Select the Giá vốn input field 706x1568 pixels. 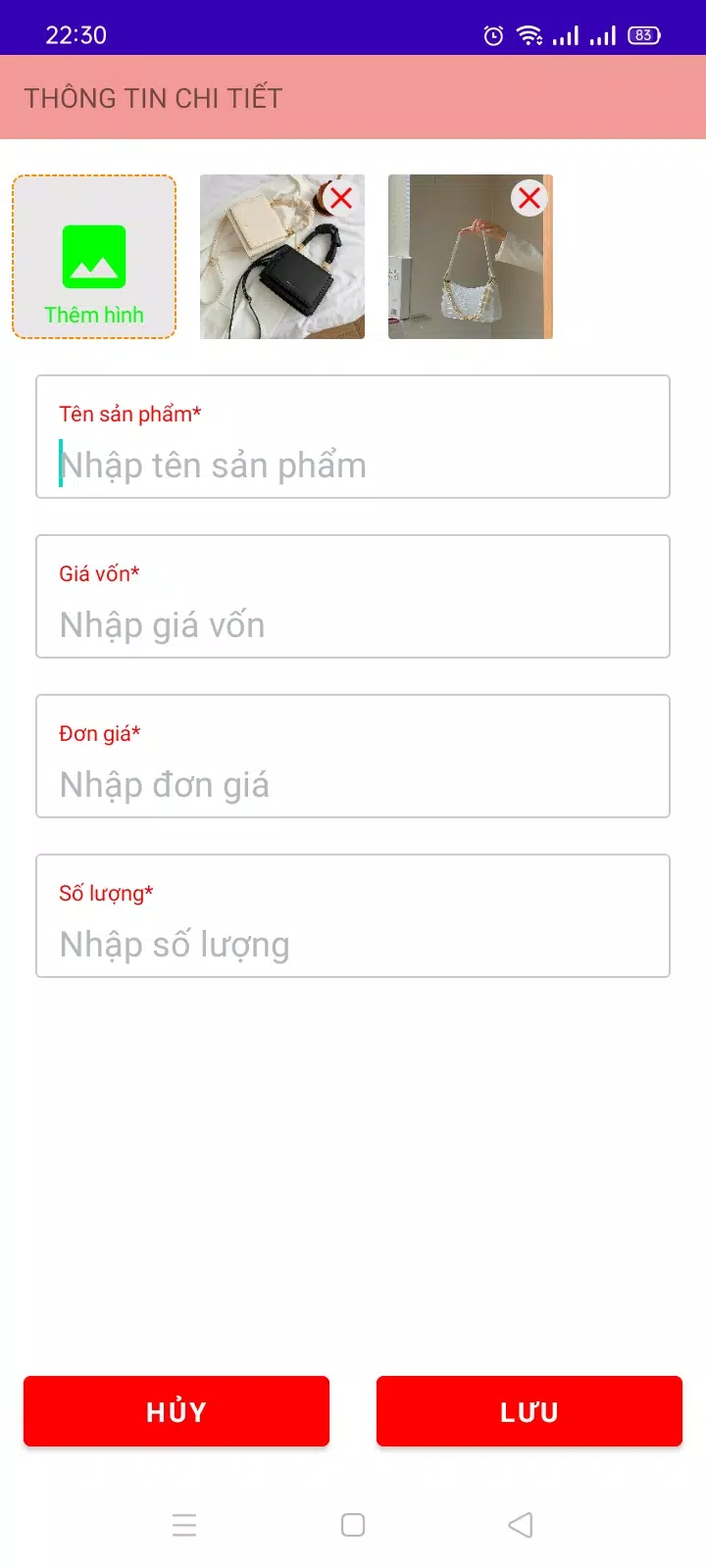(353, 624)
